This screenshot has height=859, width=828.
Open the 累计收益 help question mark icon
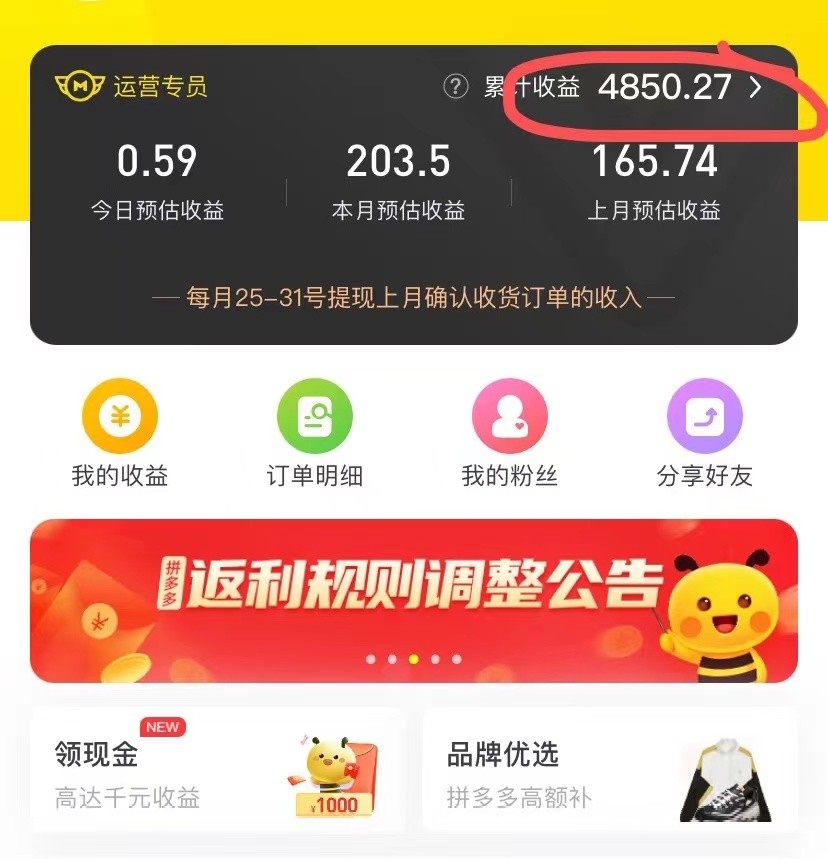point(455,86)
